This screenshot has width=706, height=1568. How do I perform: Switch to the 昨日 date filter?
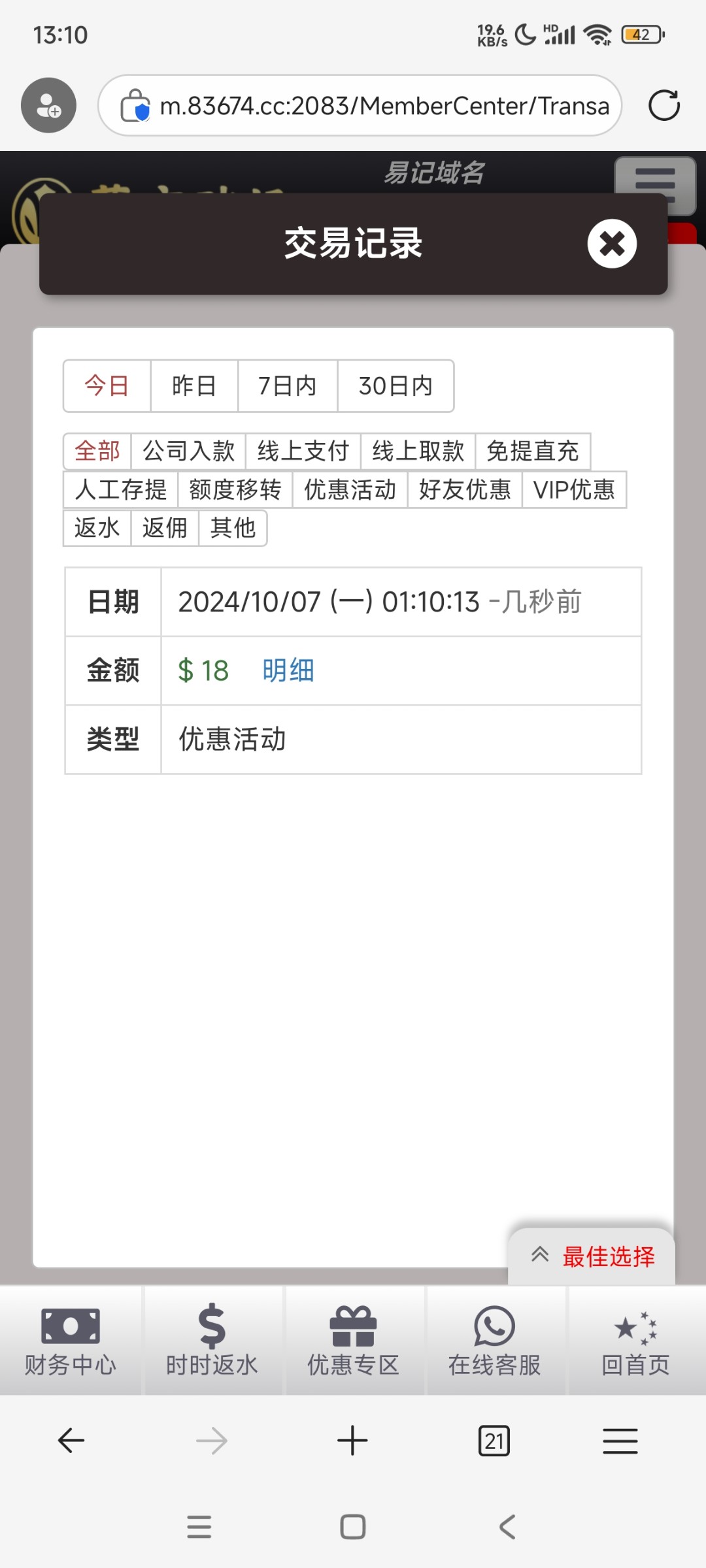[194, 385]
